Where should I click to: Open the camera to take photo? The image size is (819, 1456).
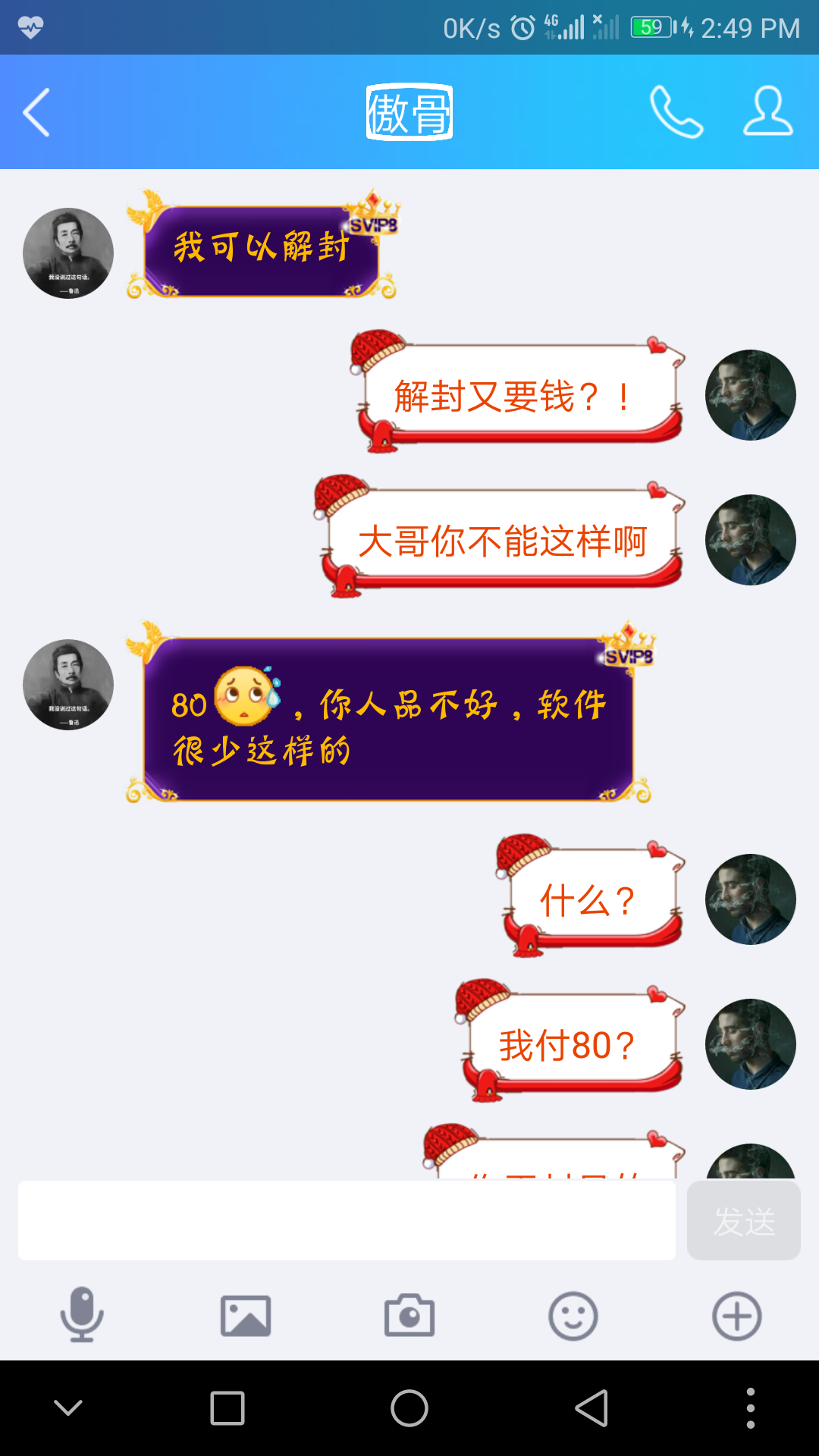click(409, 1316)
